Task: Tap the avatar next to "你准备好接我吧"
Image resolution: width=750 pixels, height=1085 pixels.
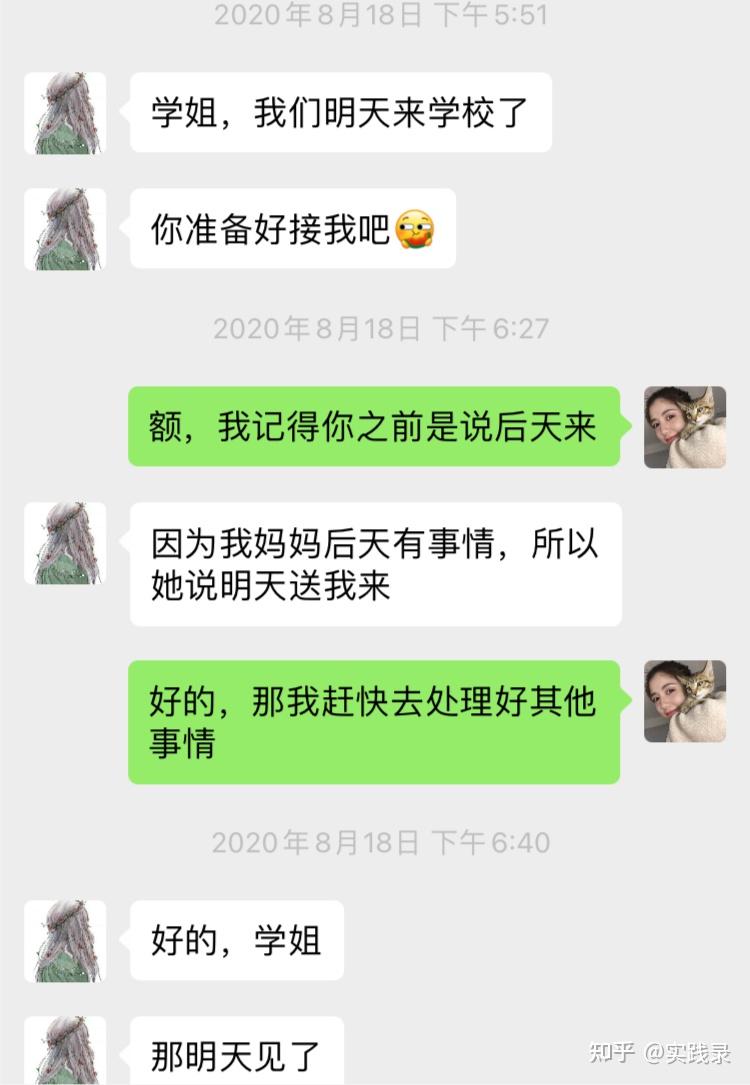Action: [x=65, y=229]
